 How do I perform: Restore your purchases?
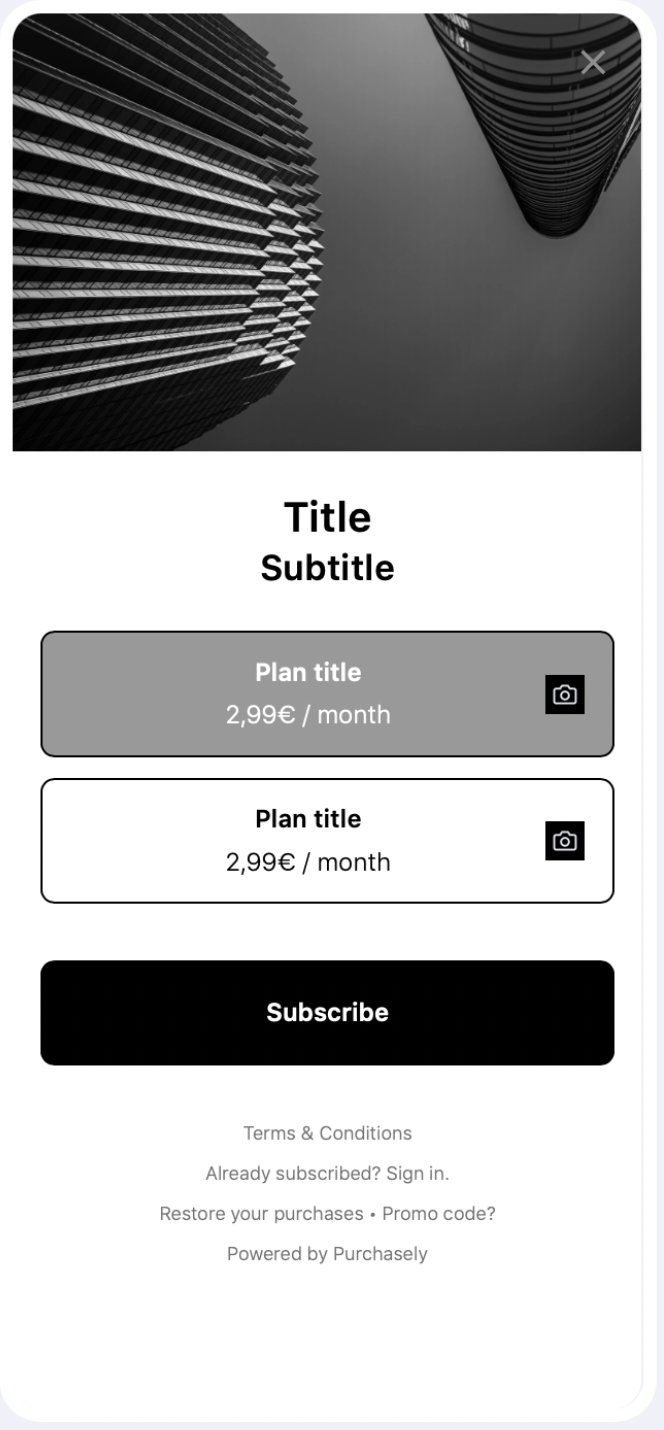click(261, 1214)
